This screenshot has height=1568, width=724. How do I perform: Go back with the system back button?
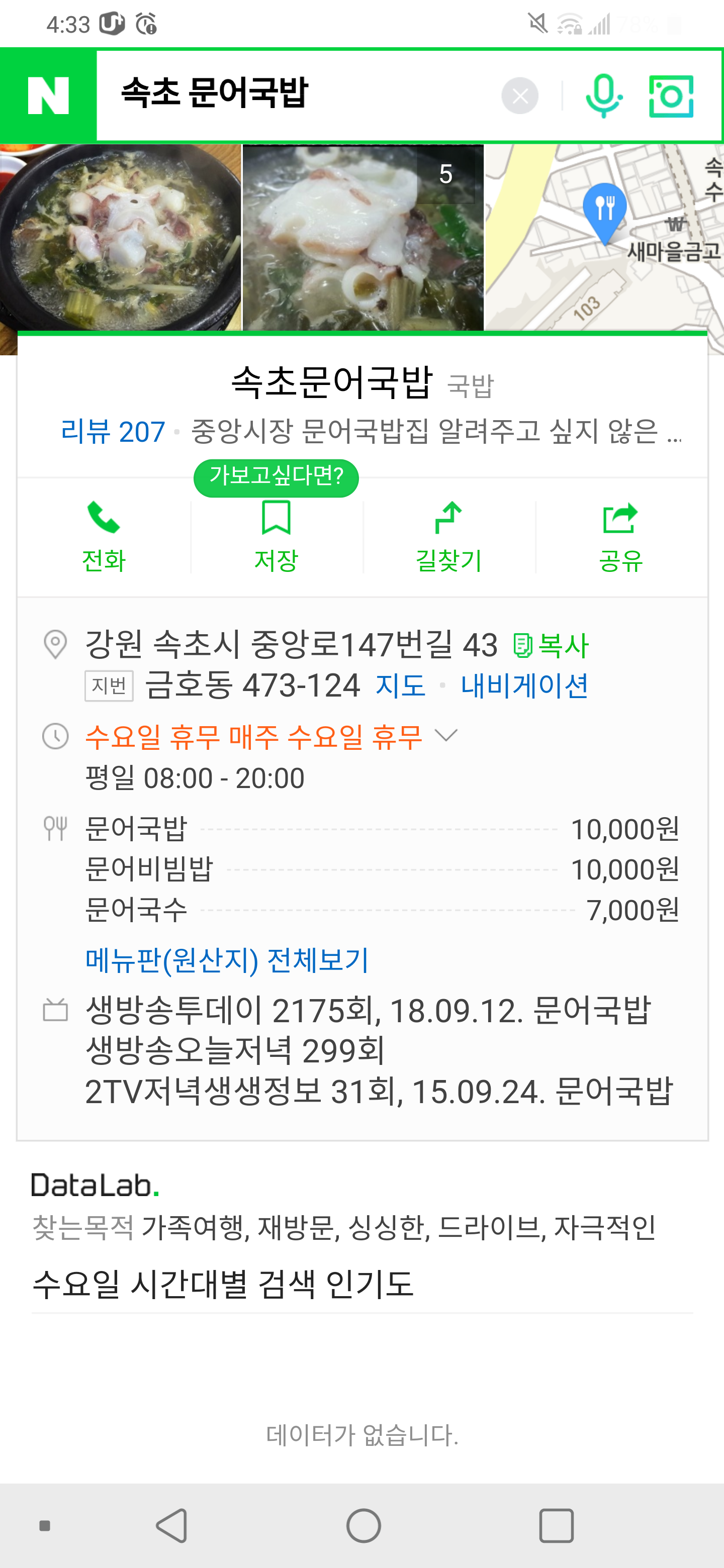[172, 1525]
